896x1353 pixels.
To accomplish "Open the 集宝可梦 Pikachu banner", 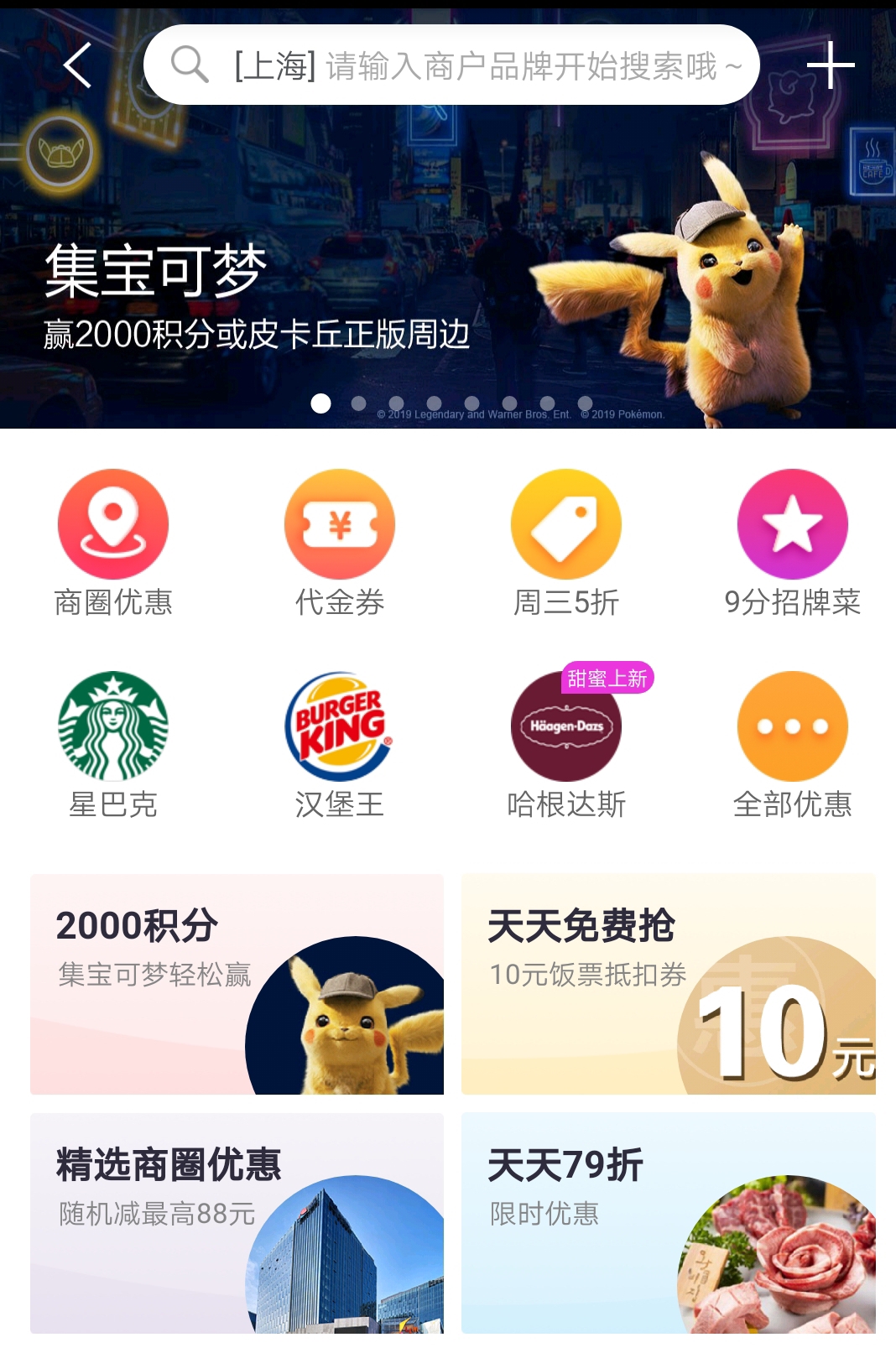I will tap(448, 268).
